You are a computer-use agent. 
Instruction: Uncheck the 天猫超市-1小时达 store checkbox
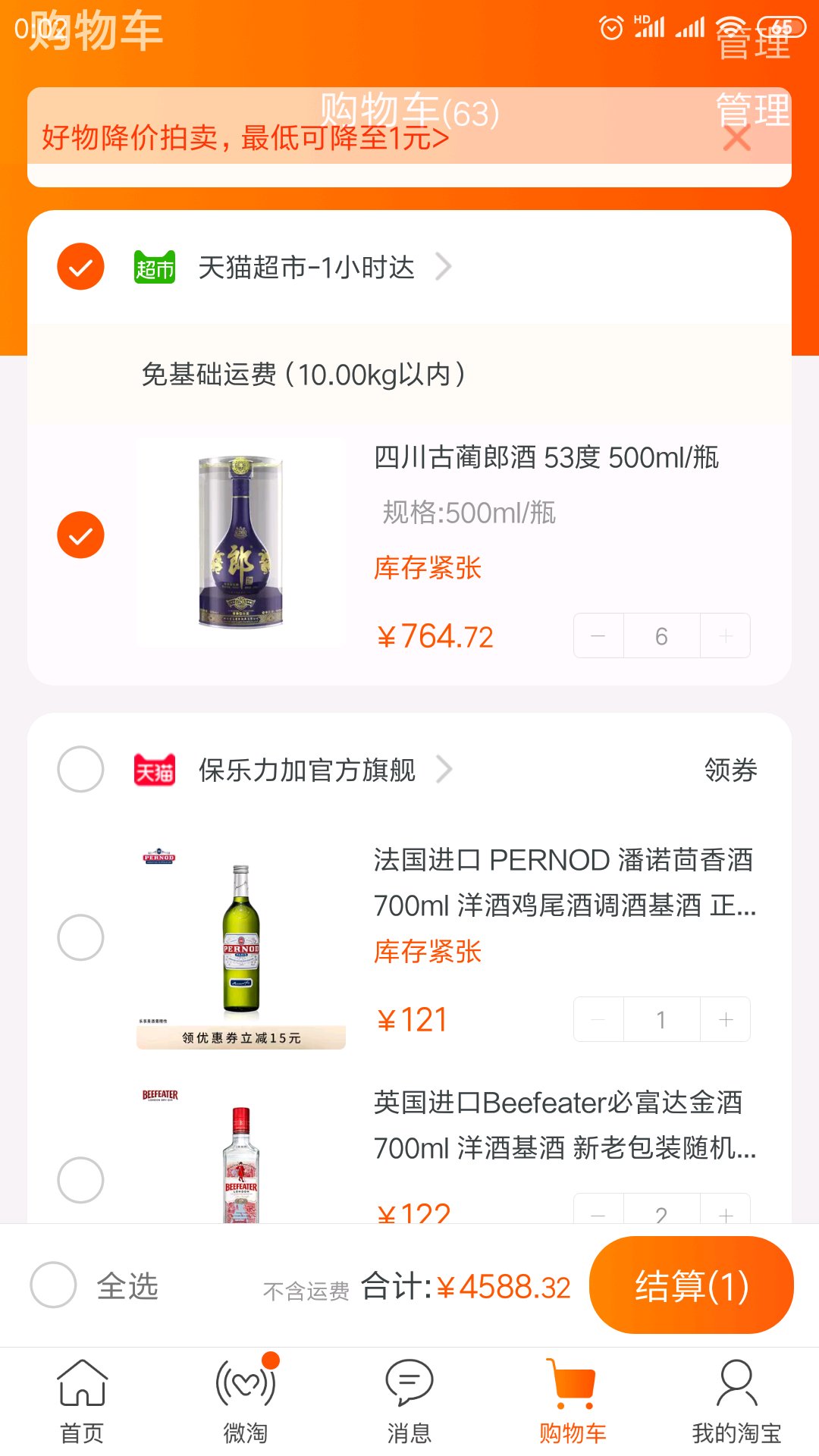click(x=80, y=267)
